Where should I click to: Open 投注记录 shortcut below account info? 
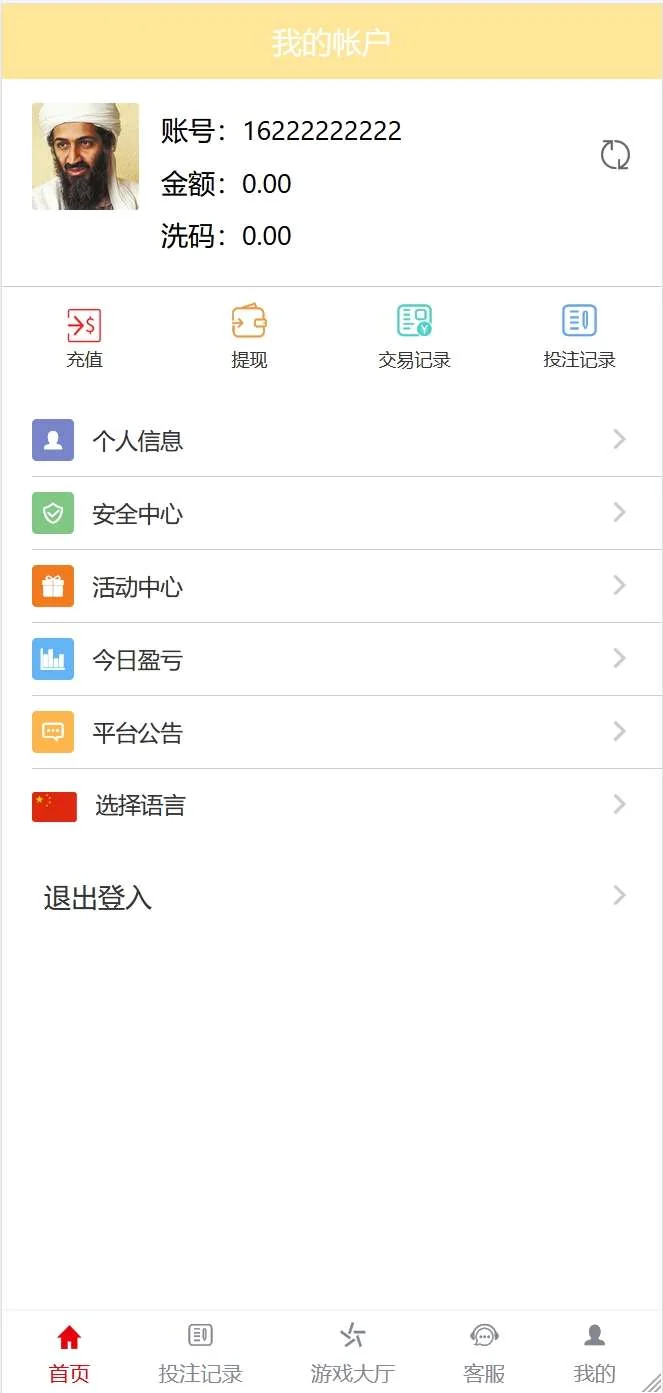point(579,337)
